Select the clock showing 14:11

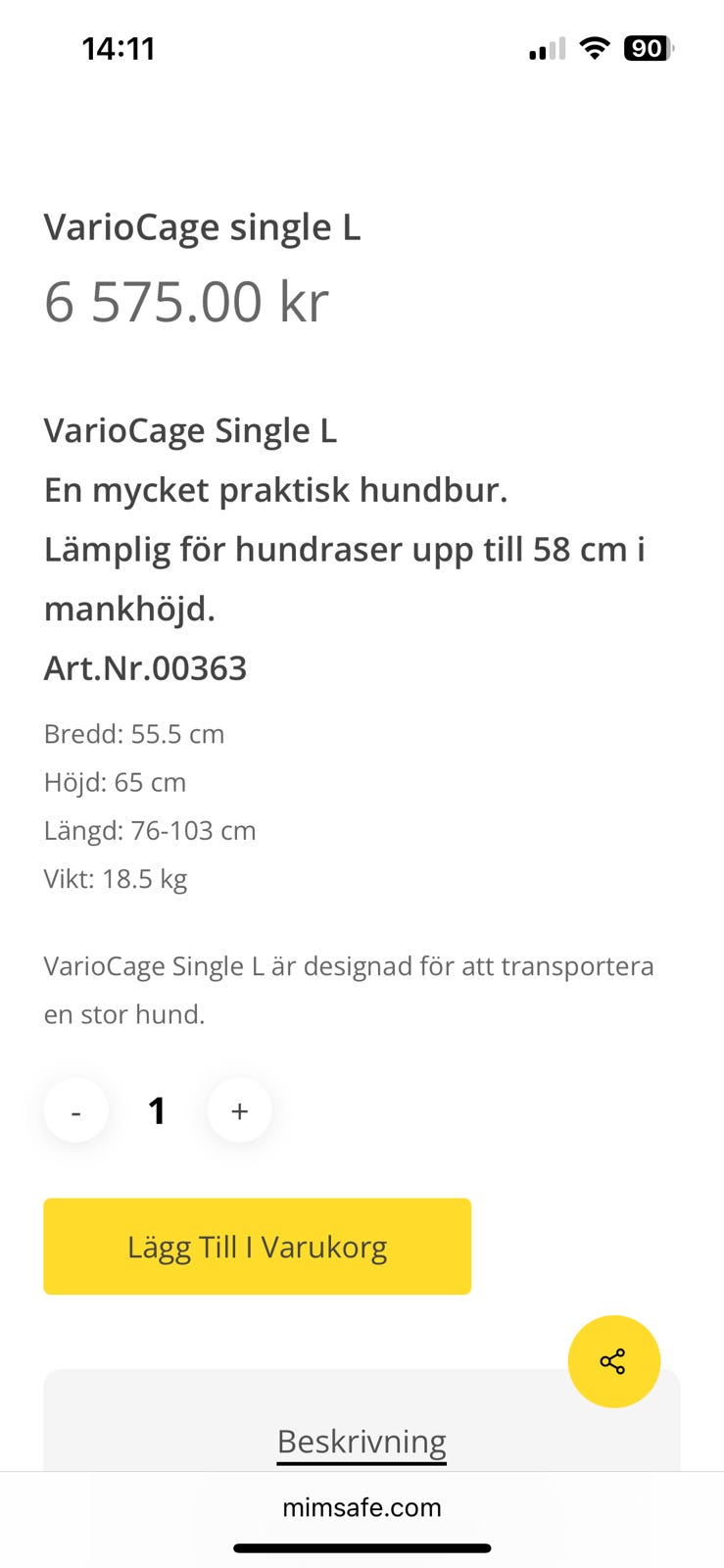click(x=119, y=47)
